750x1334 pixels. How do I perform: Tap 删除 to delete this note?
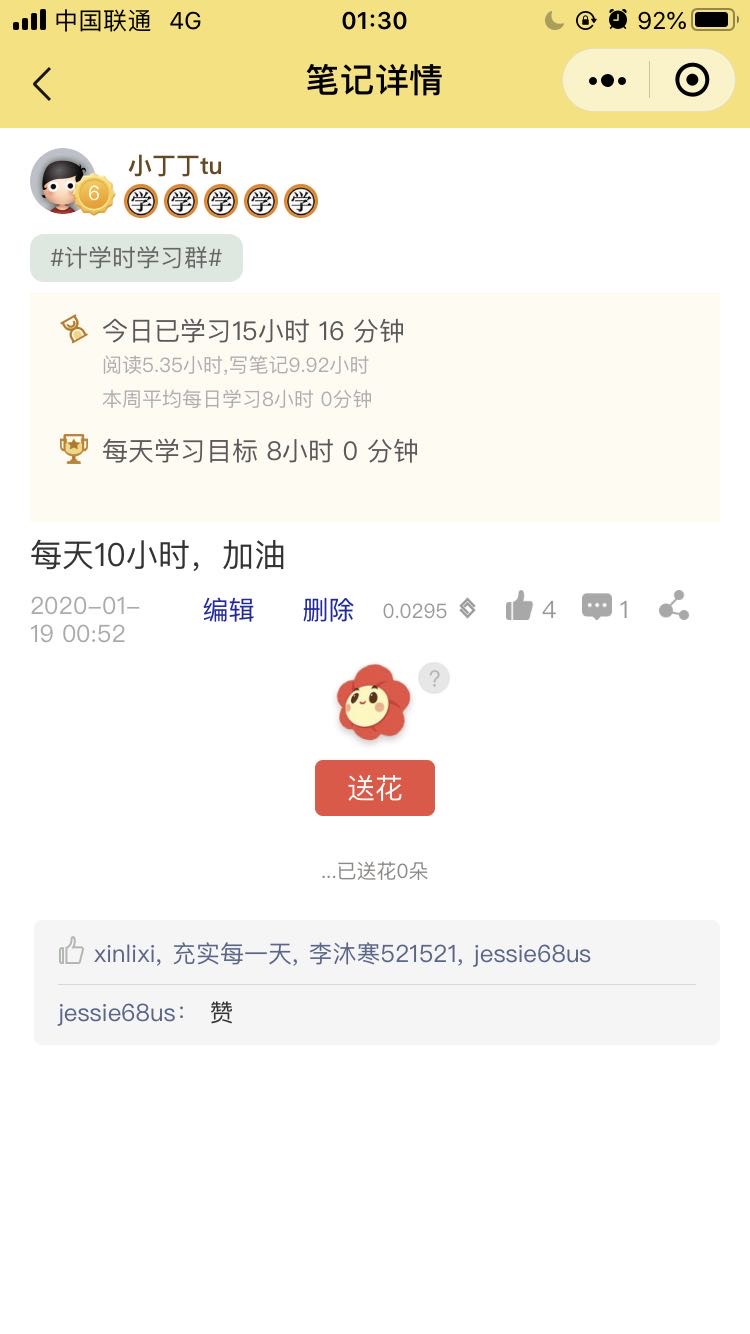[x=328, y=610]
